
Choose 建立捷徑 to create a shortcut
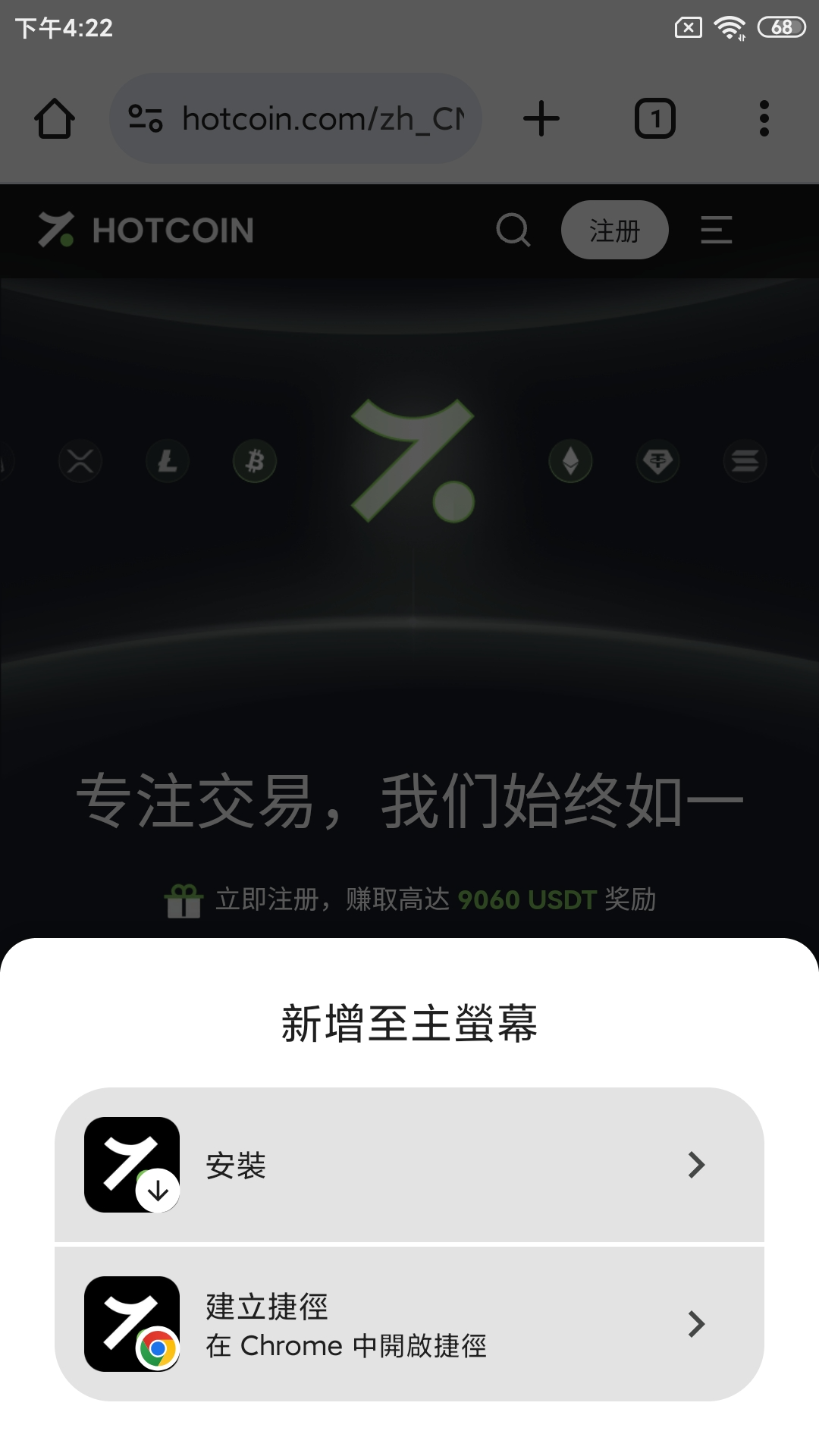click(x=409, y=1324)
